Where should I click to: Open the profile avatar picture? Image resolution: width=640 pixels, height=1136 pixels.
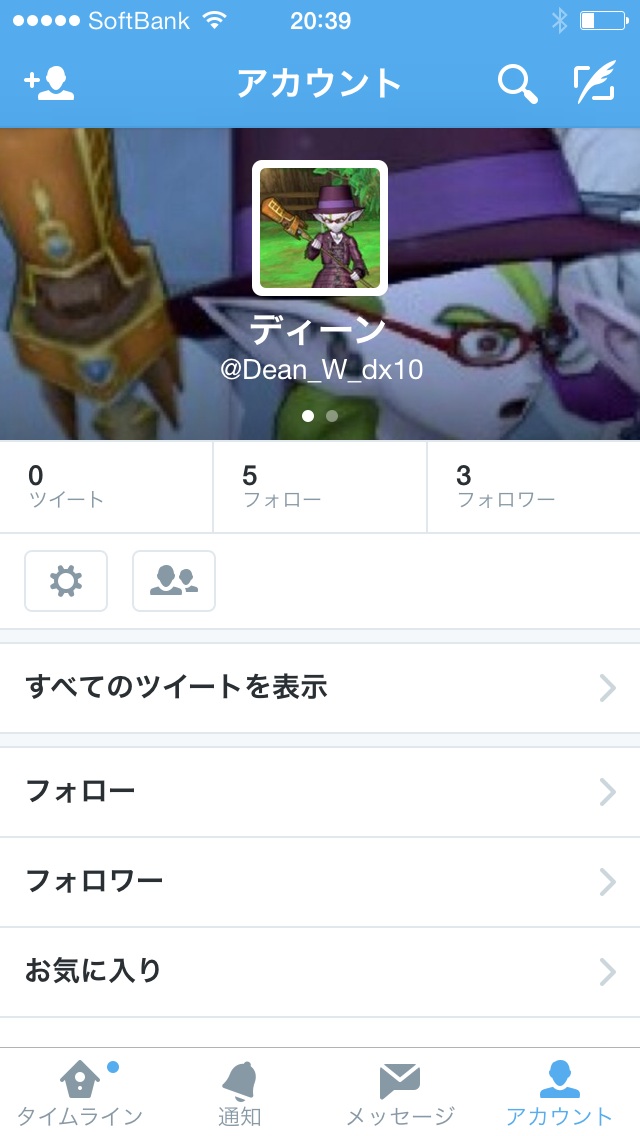[319, 228]
